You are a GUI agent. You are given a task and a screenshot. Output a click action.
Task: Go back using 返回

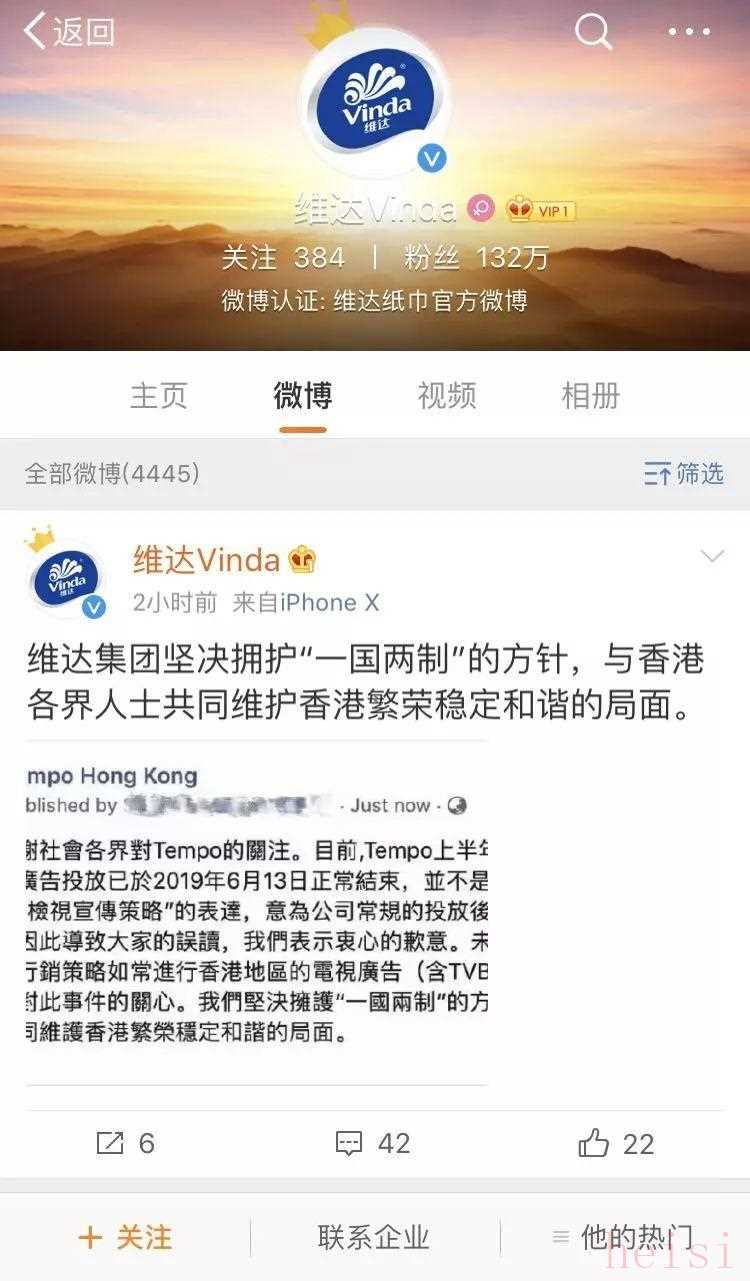[68, 32]
